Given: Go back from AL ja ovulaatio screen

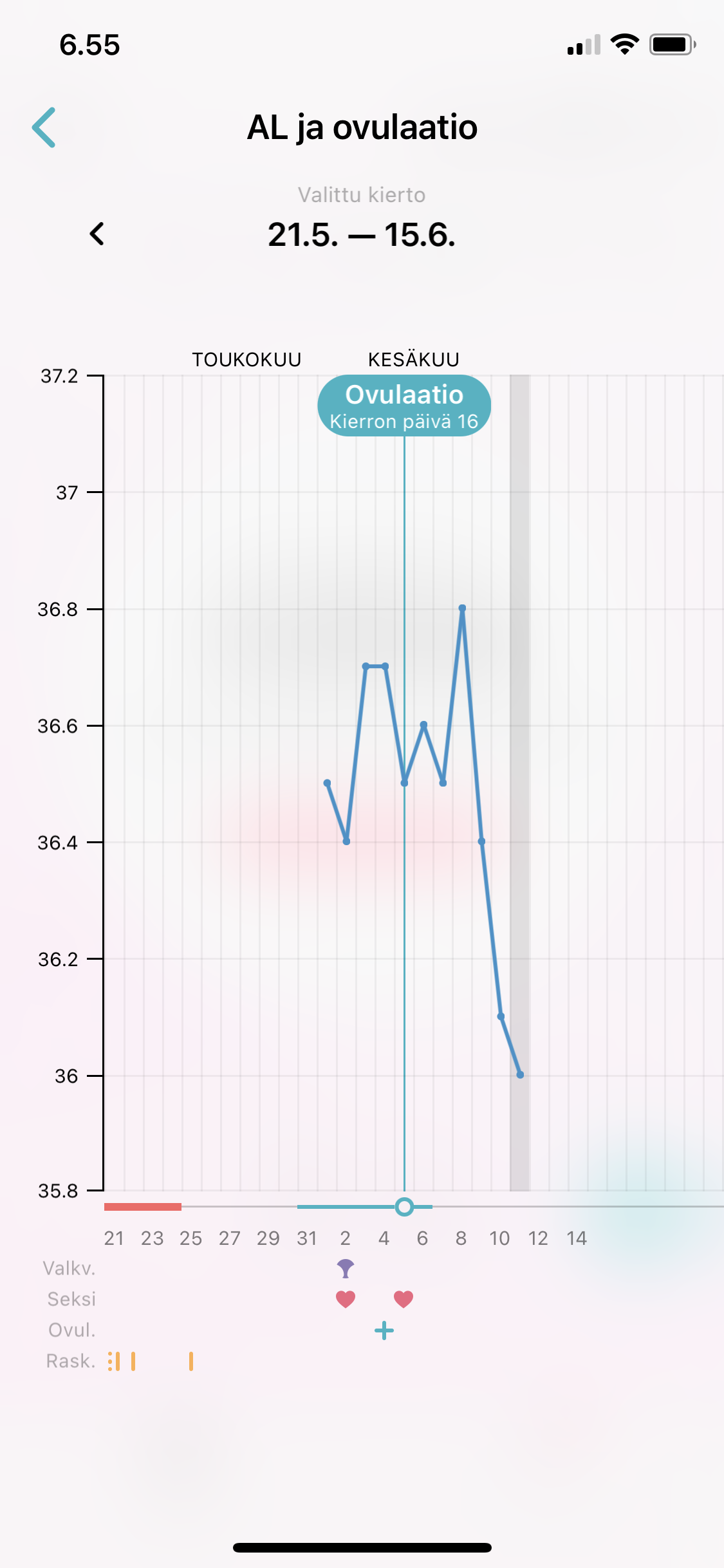Looking at the screenshot, I should [x=44, y=127].
